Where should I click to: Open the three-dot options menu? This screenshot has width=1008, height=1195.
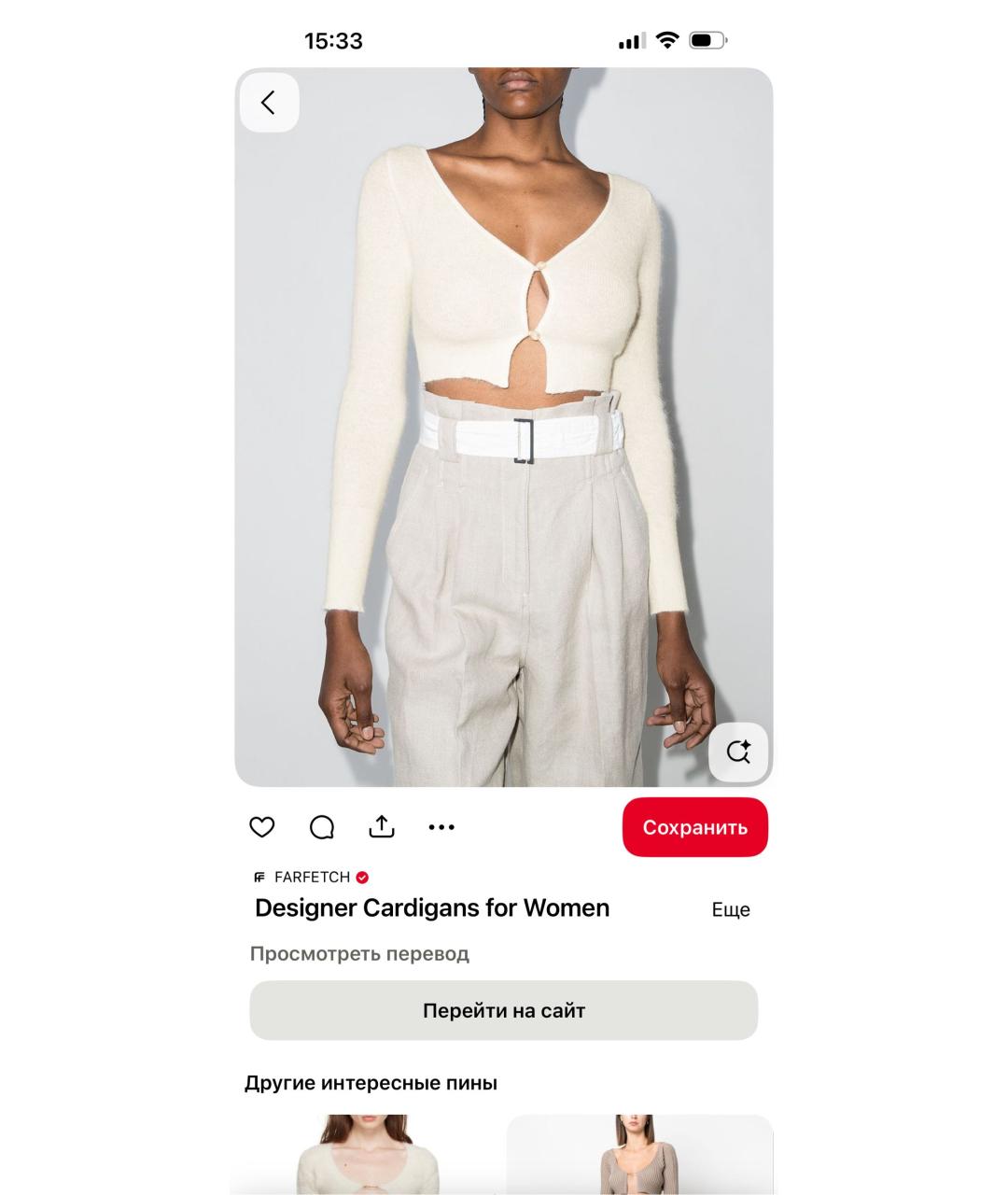441,827
